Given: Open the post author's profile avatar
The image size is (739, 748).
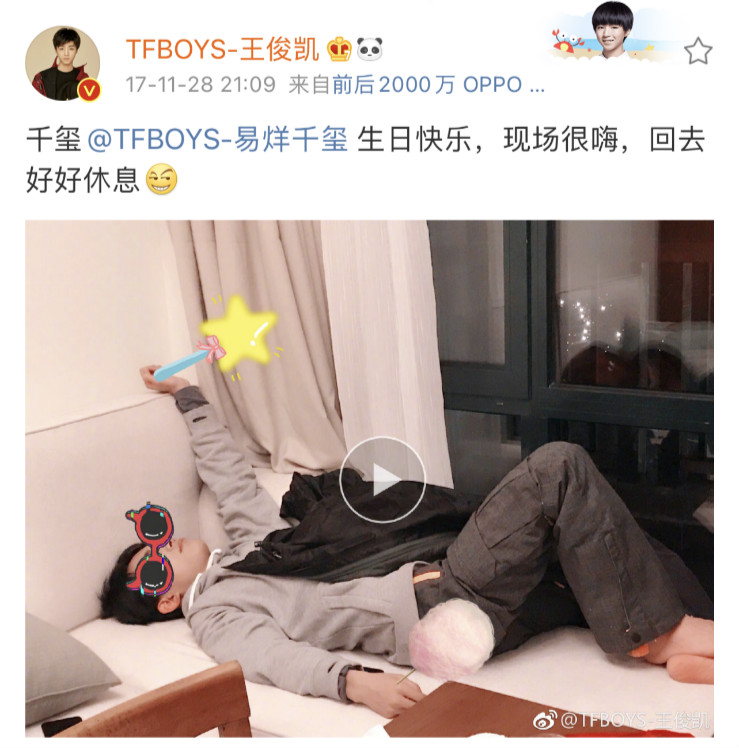Looking at the screenshot, I should 62,63.
